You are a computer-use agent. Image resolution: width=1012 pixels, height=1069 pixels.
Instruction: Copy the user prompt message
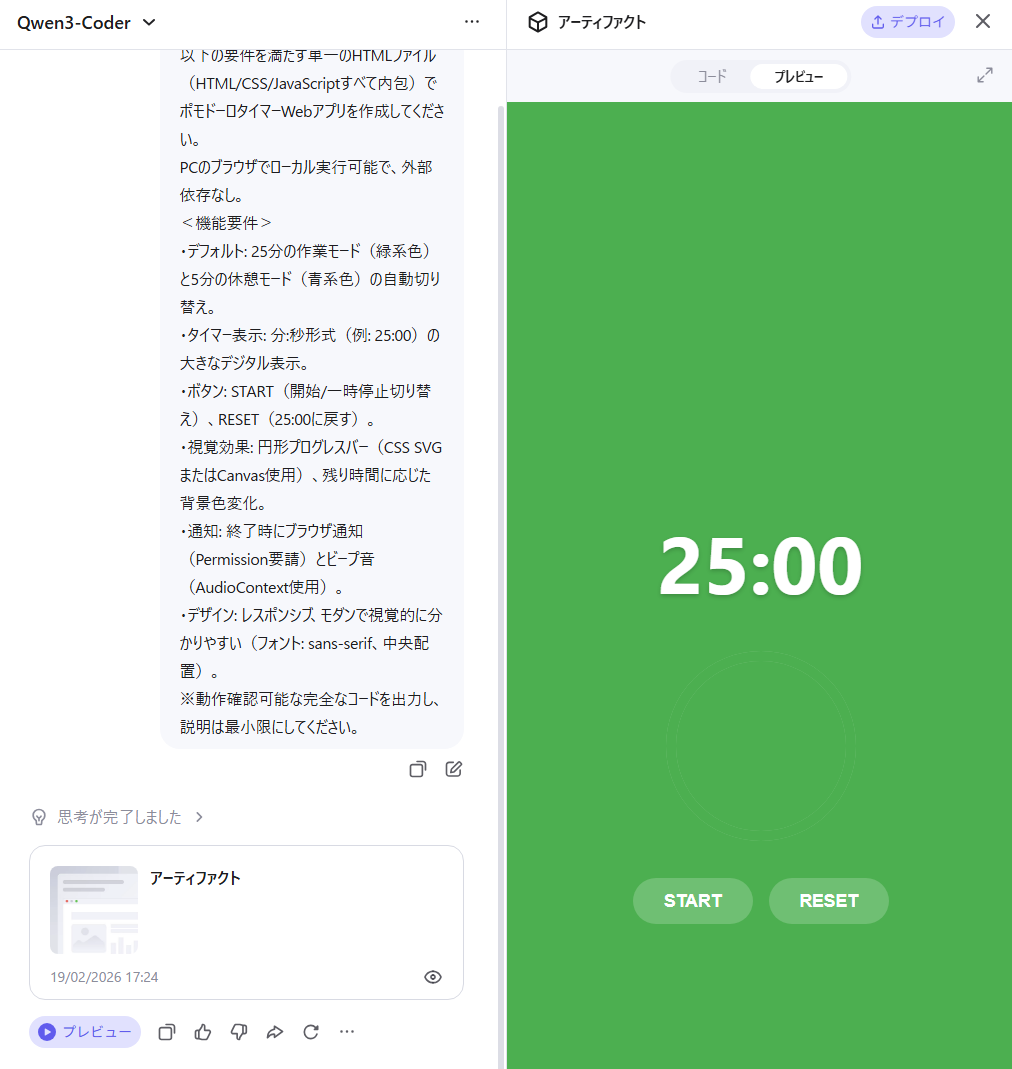click(418, 769)
